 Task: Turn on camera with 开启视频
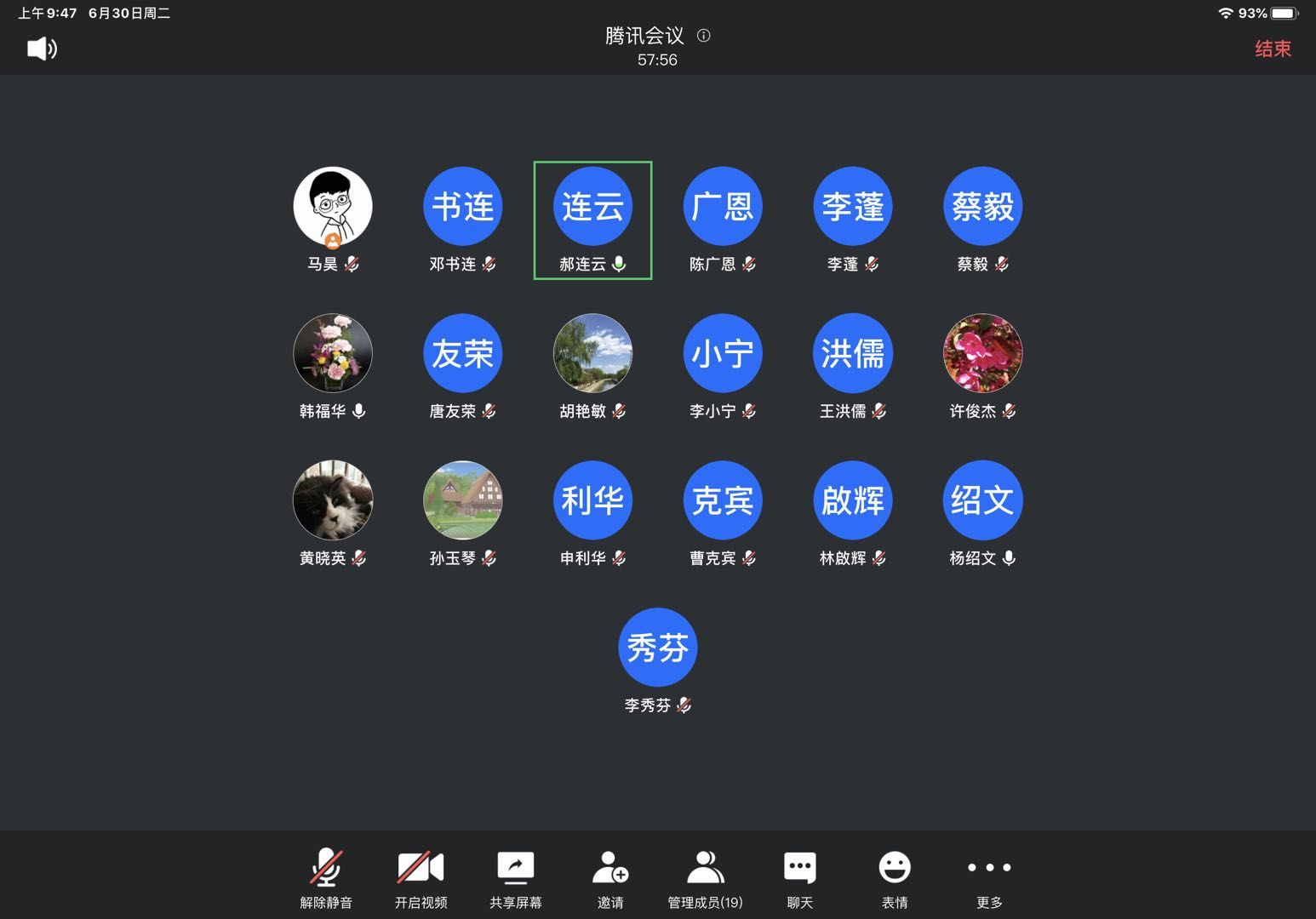pos(421,878)
